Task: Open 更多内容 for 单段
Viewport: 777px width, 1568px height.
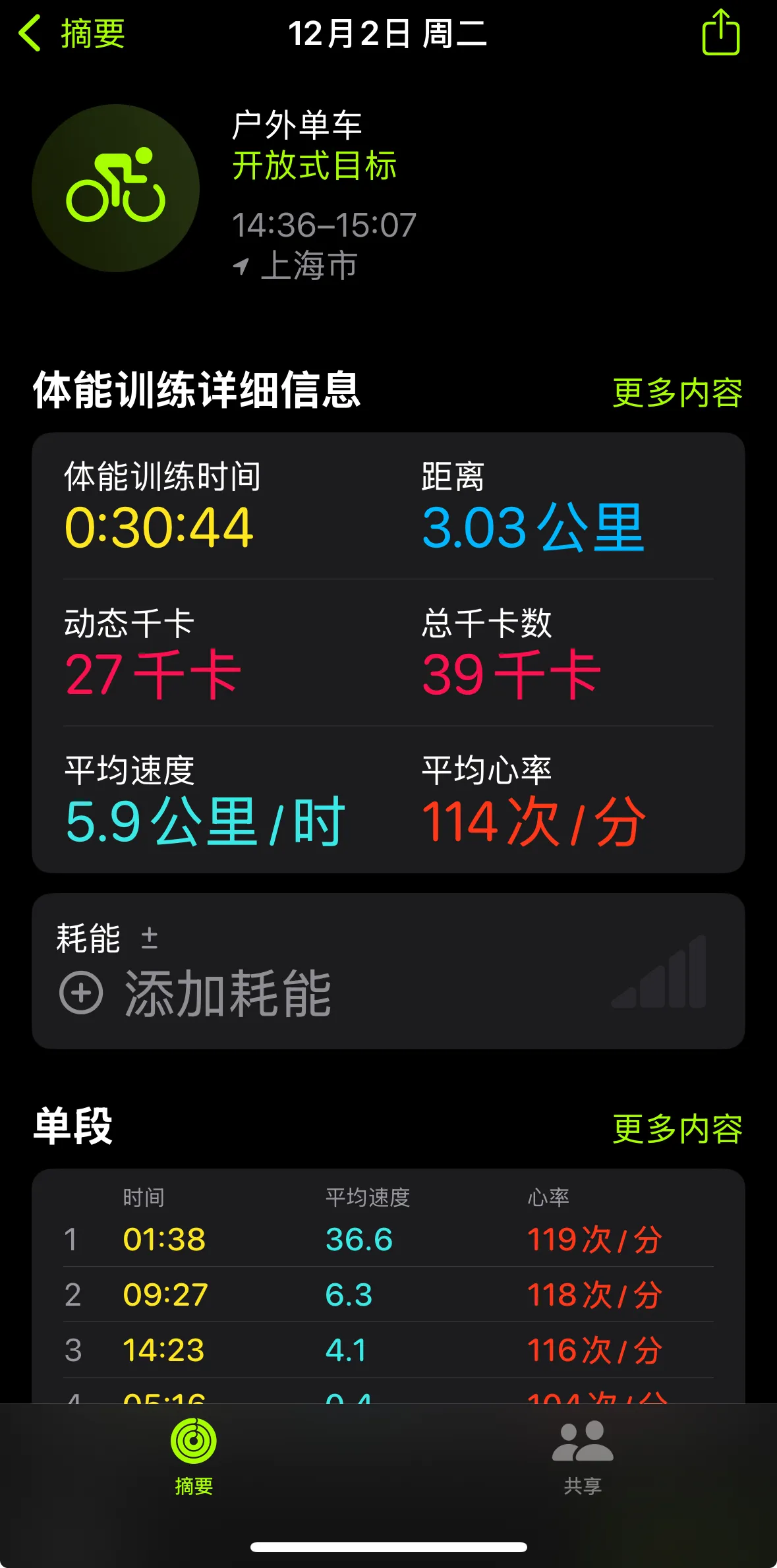Action: pos(677,1129)
